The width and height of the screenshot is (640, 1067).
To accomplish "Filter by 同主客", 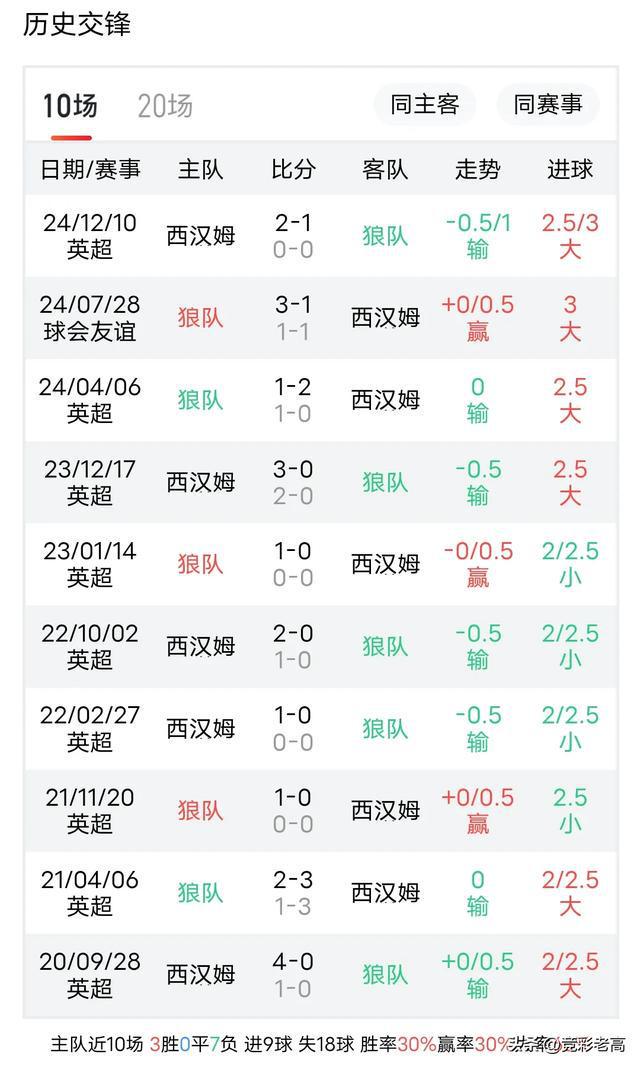I will (425, 105).
